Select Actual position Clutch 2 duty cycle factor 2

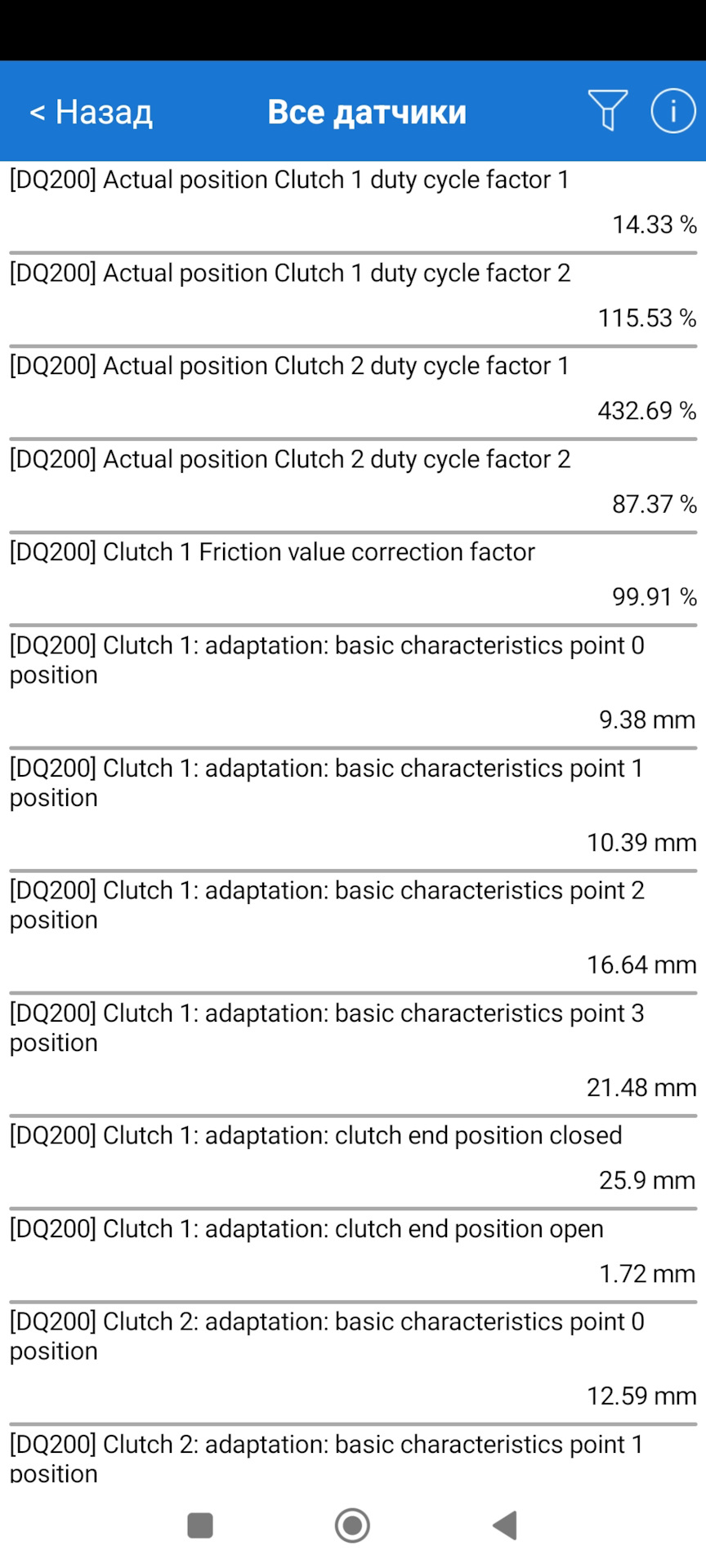coord(352,482)
